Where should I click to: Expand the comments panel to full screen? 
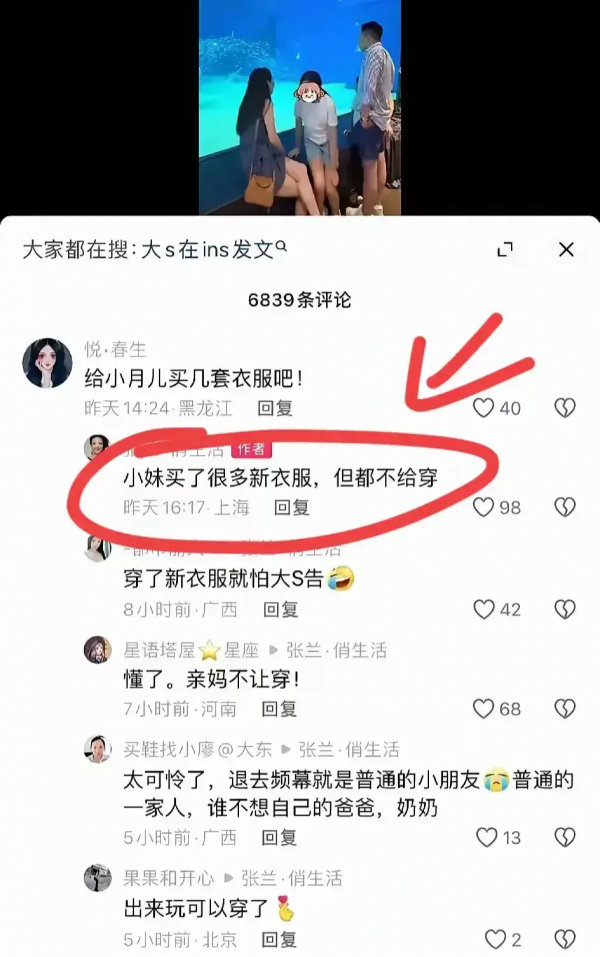coord(505,250)
